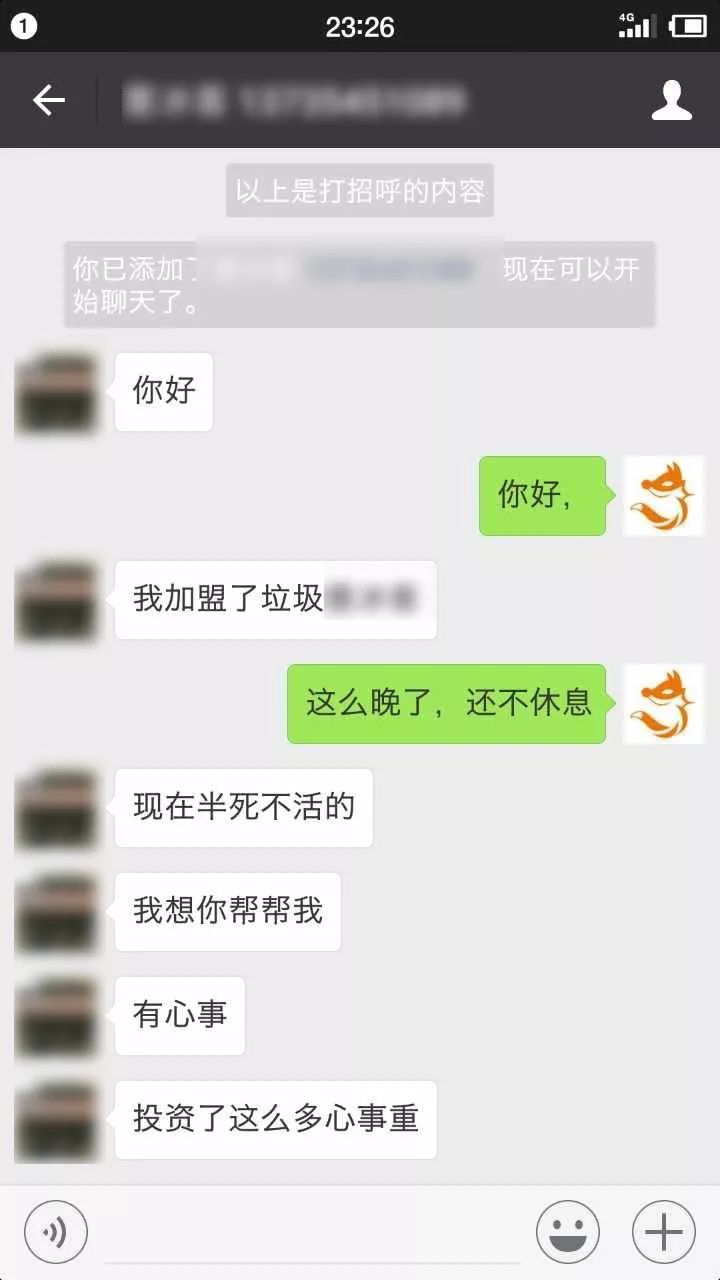Open the contact's chat info profile icon
720x1280 pixels.
coord(672,100)
